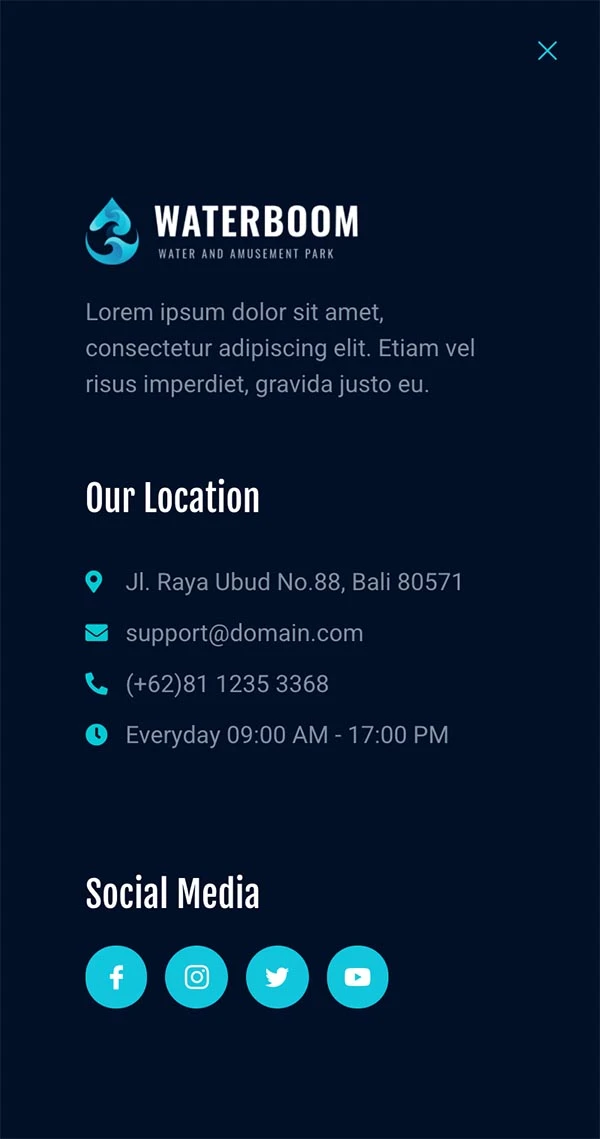600x1139 pixels.
Task: Open the YouTube channel
Action: coord(357,977)
